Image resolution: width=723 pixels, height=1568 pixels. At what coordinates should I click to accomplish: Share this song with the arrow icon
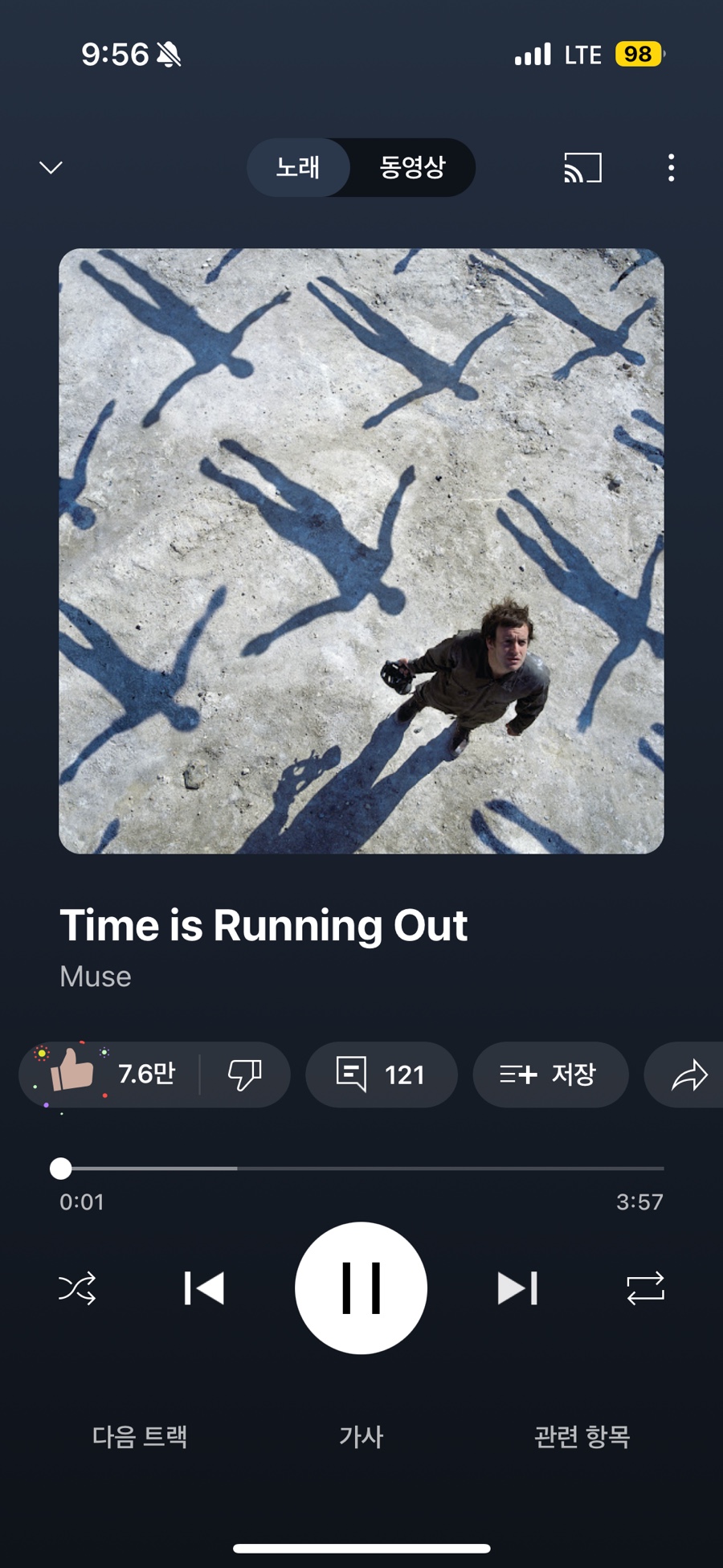688,1074
